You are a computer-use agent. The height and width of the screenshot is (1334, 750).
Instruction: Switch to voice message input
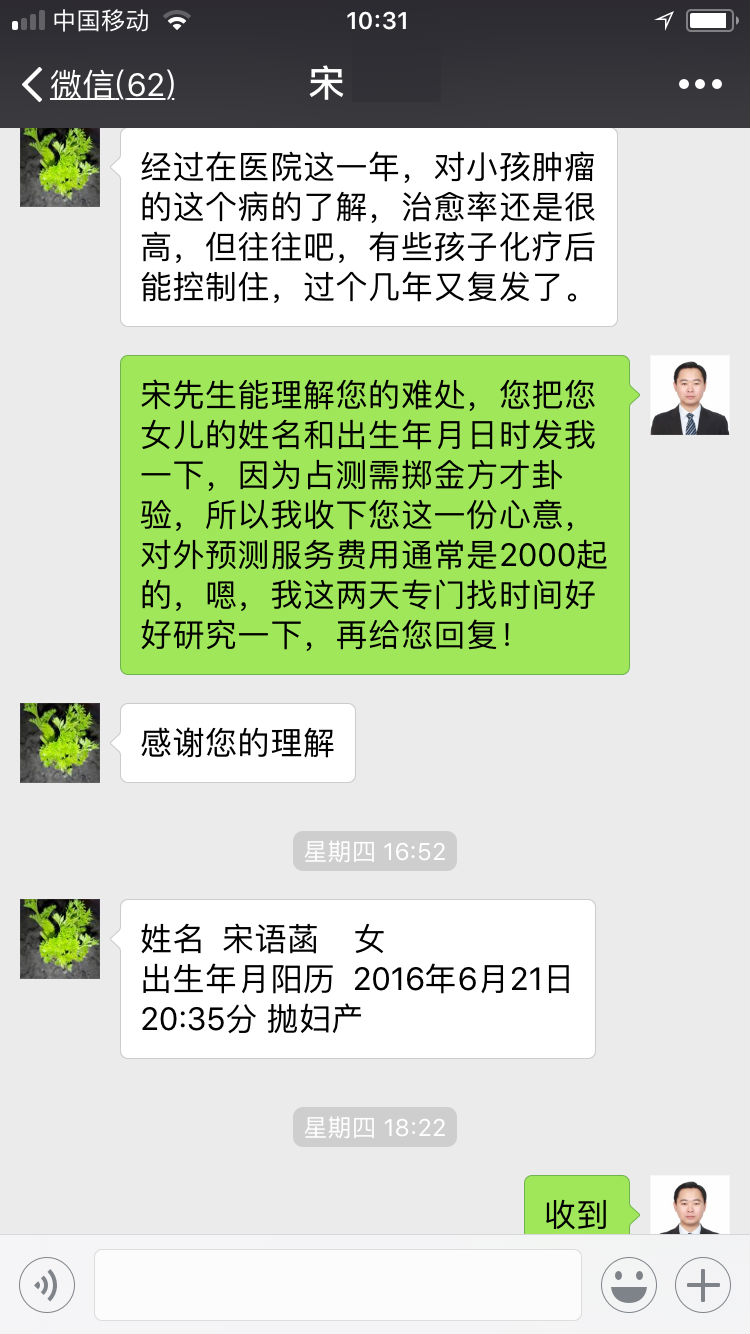point(47,1284)
